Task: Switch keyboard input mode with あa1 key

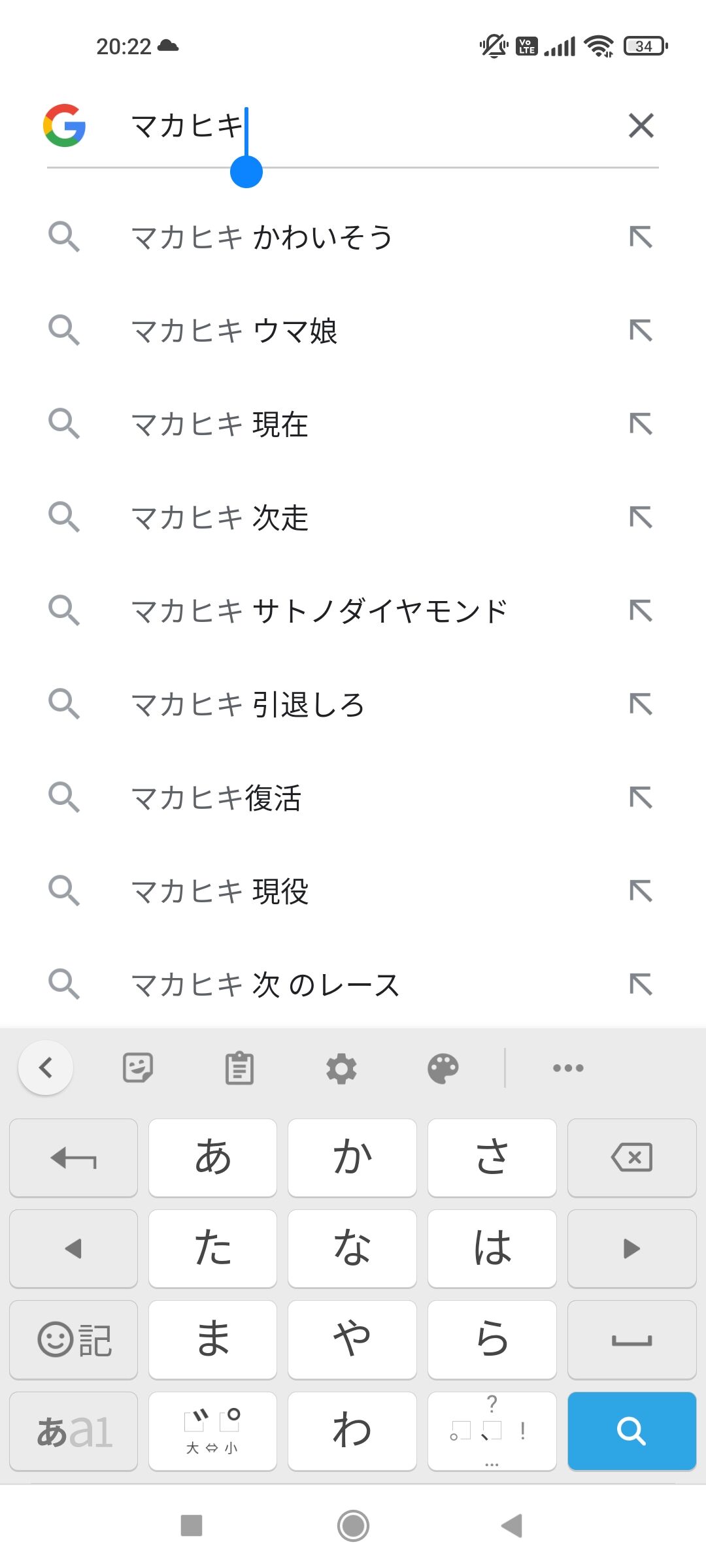Action: click(x=74, y=1431)
